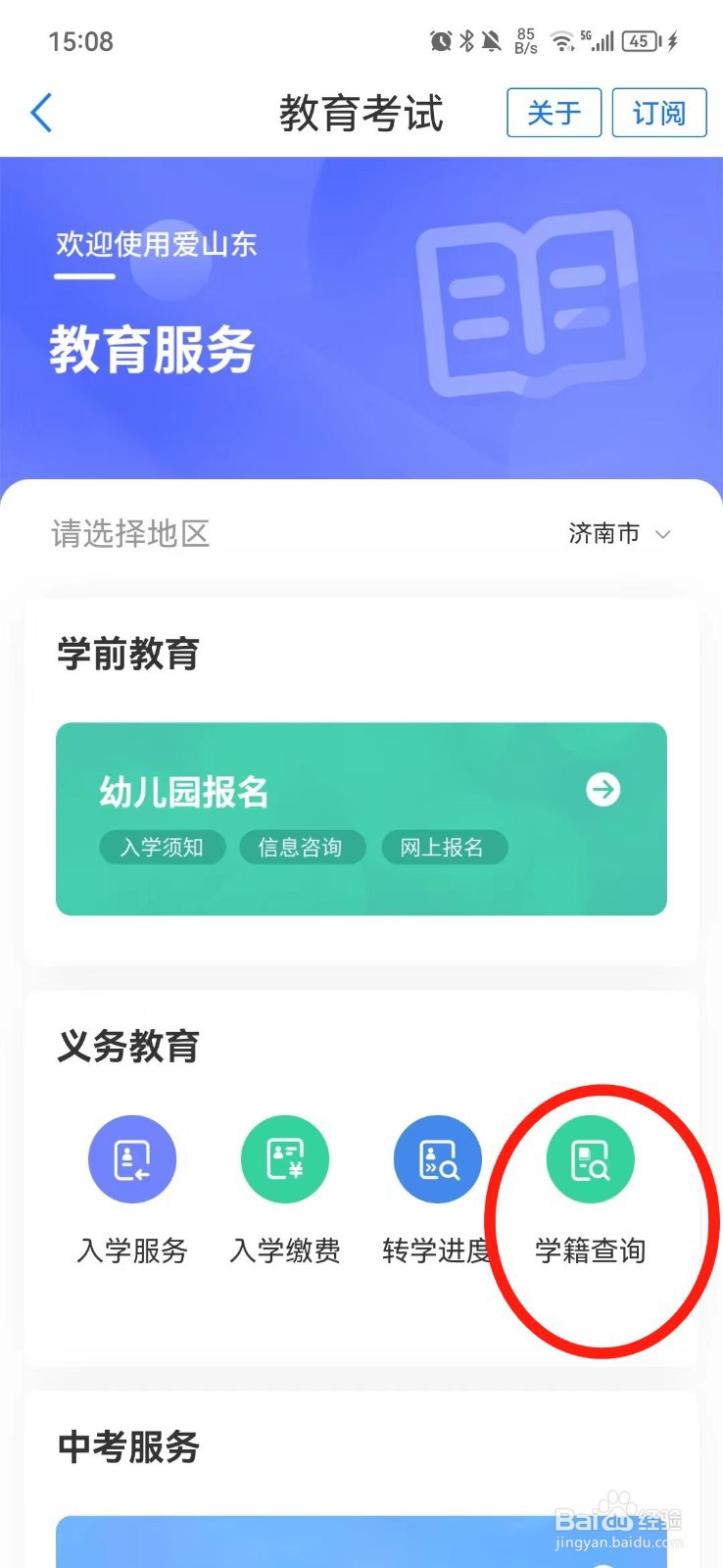Tap the Bluetooth status icon

pos(469,39)
